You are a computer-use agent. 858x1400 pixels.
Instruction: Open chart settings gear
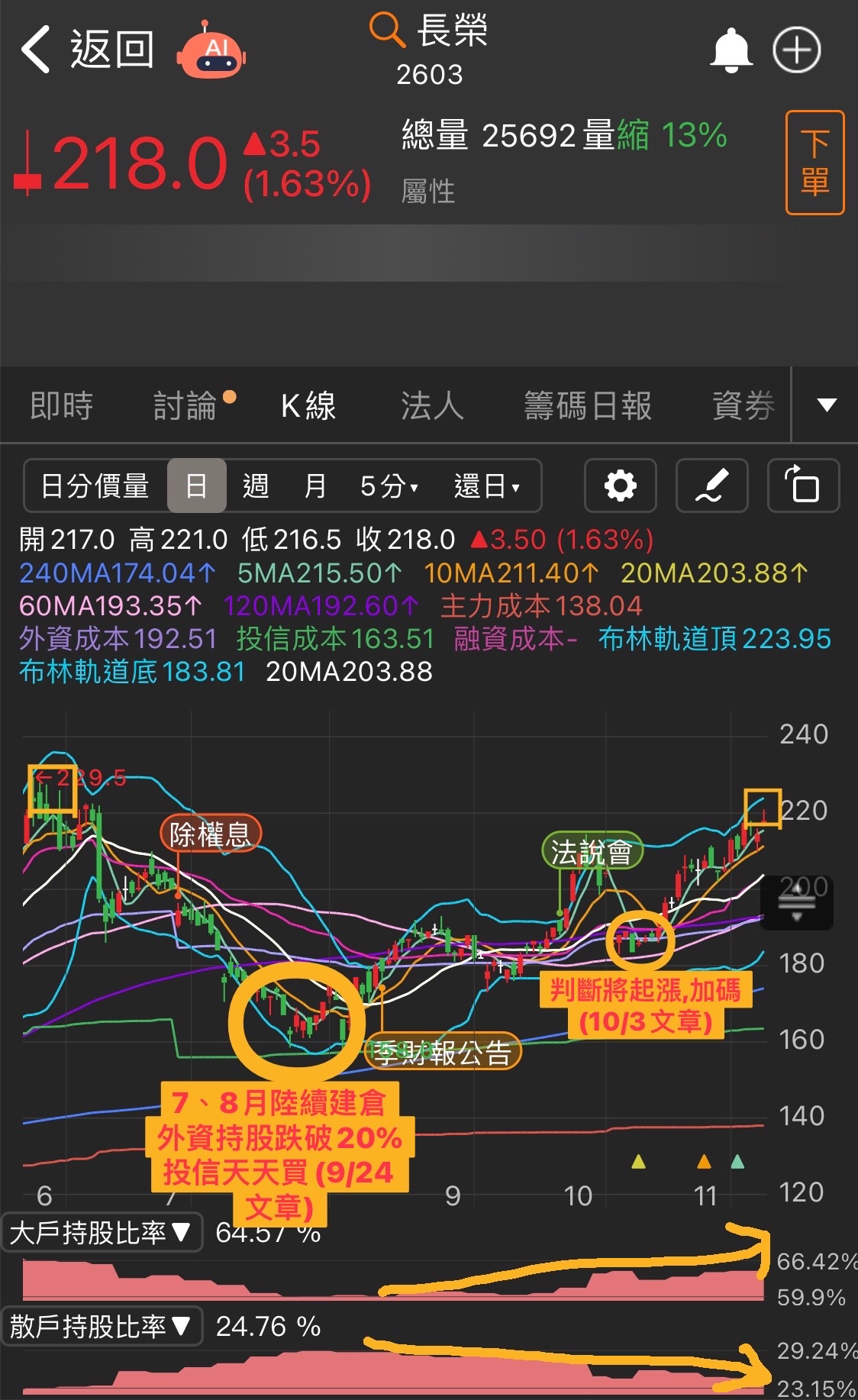(x=620, y=485)
